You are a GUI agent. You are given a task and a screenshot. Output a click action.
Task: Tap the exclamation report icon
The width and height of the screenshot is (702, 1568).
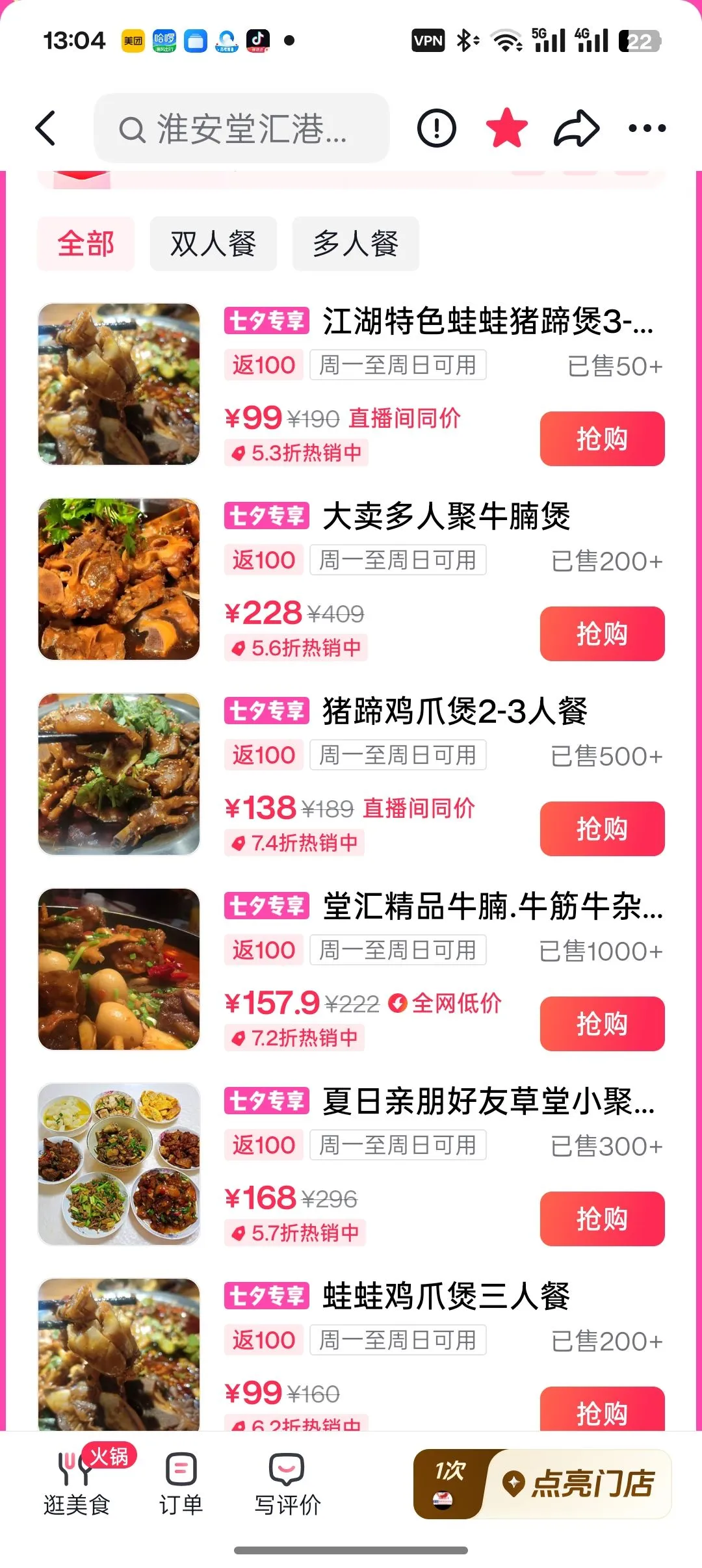tap(436, 128)
